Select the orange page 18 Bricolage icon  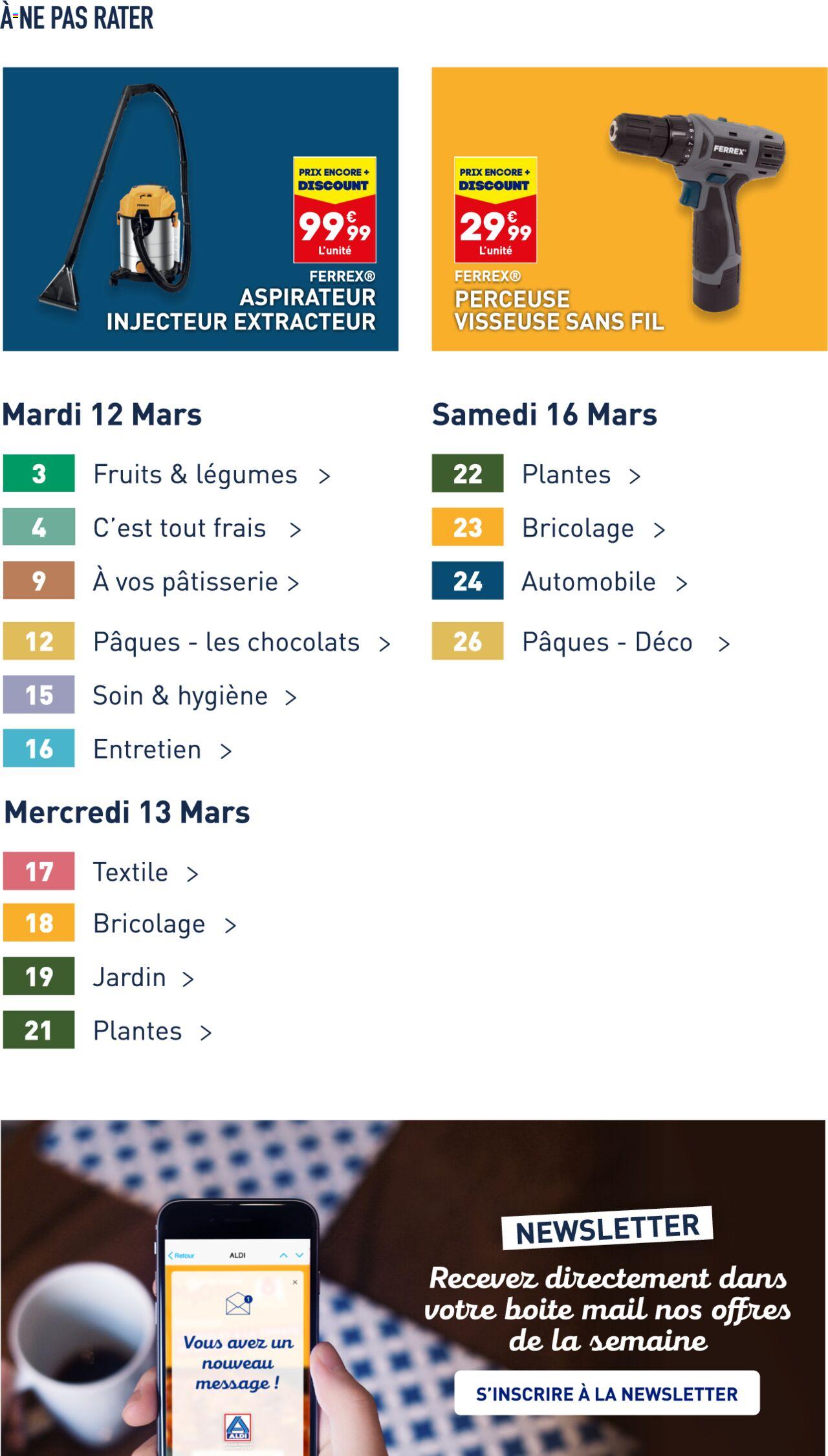(38, 925)
